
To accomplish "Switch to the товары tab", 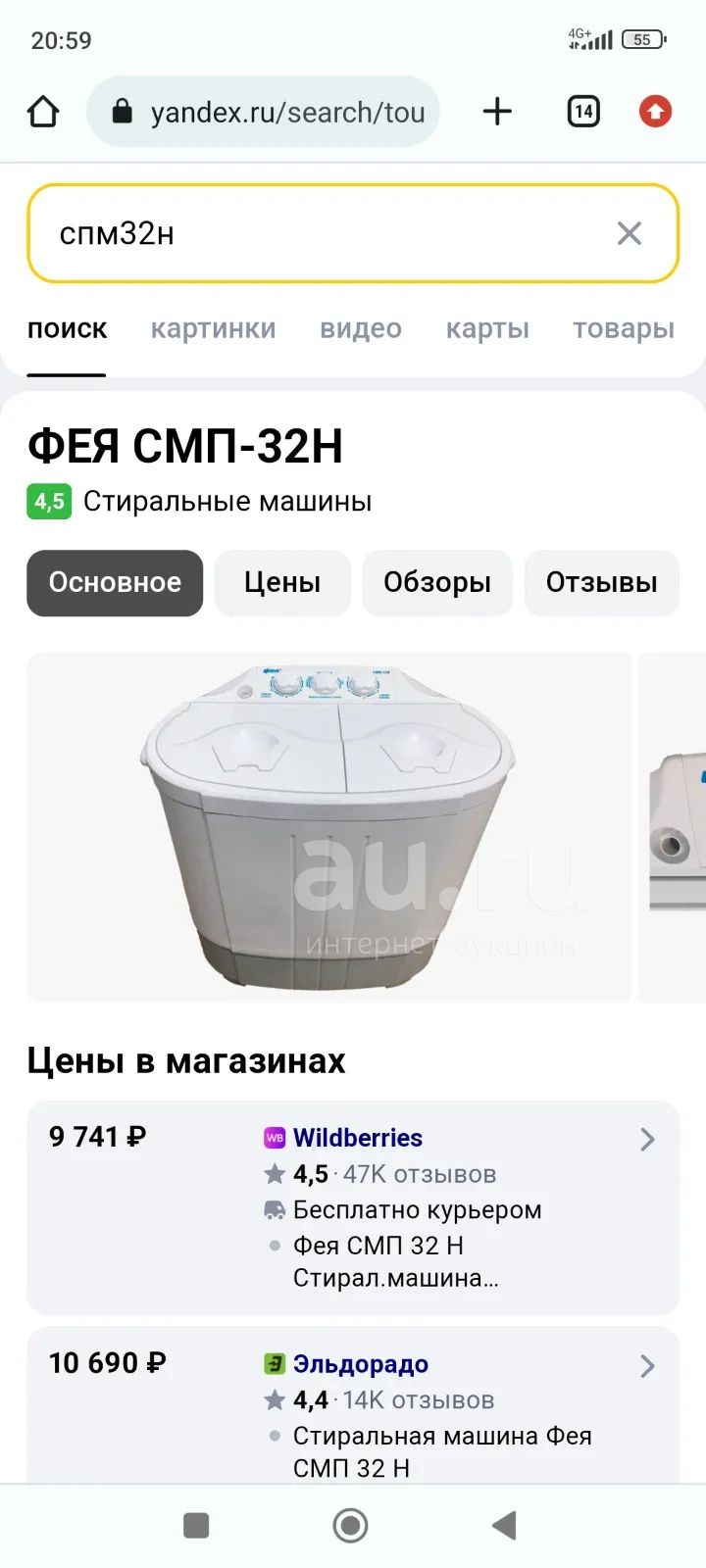I will pyautogui.click(x=623, y=329).
